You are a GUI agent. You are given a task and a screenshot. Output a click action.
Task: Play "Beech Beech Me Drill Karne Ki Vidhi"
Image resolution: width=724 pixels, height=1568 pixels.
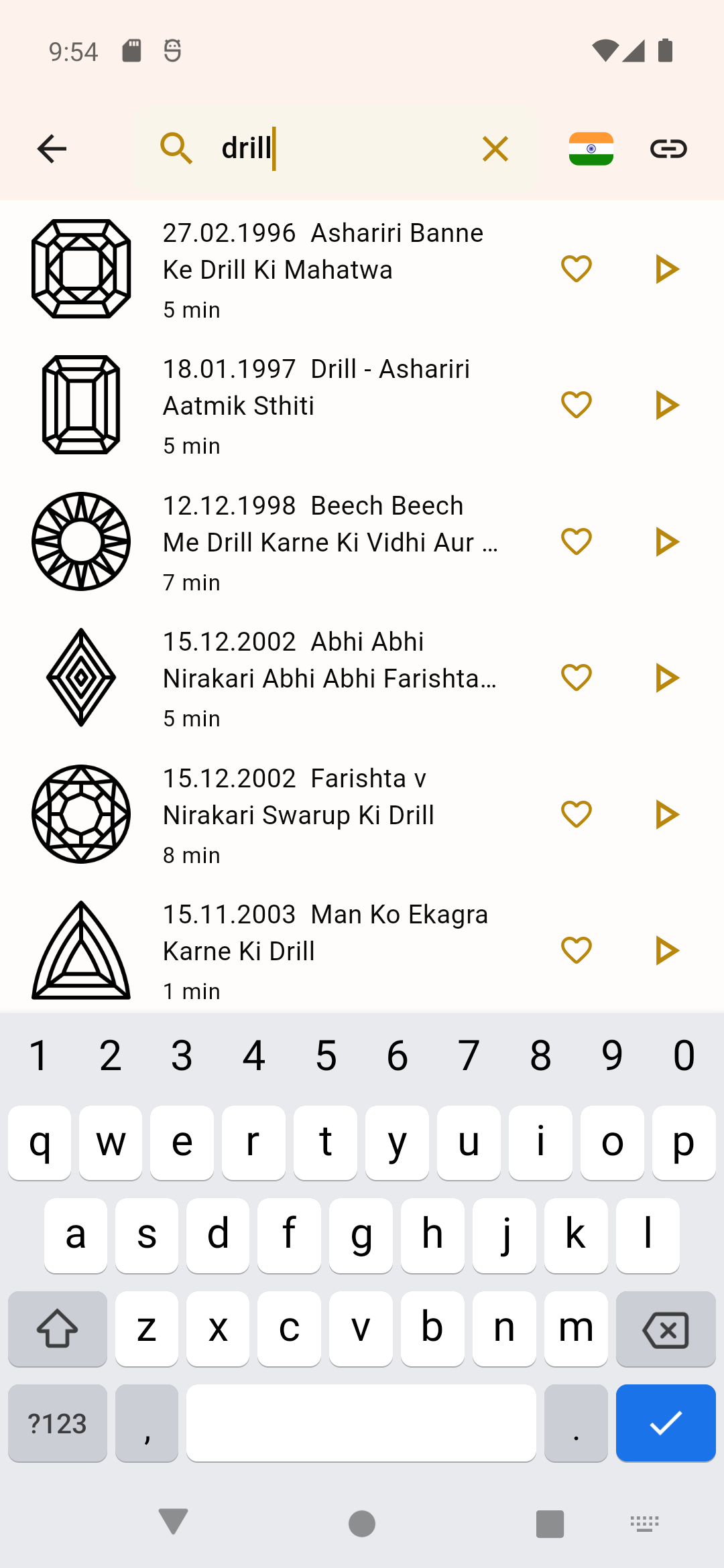pos(666,542)
